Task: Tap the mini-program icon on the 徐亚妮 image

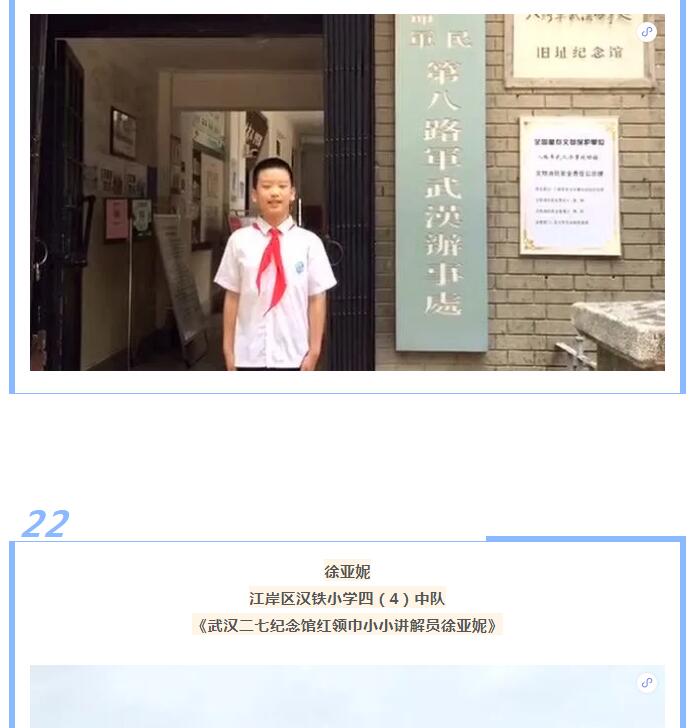Action: tap(647, 683)
